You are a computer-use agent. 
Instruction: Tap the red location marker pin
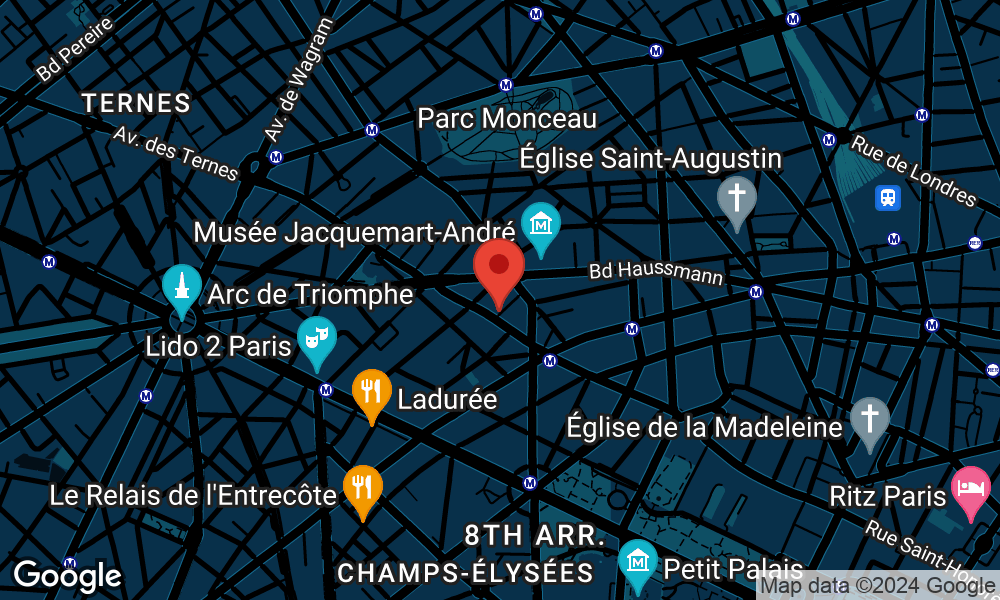click(498, 268)
